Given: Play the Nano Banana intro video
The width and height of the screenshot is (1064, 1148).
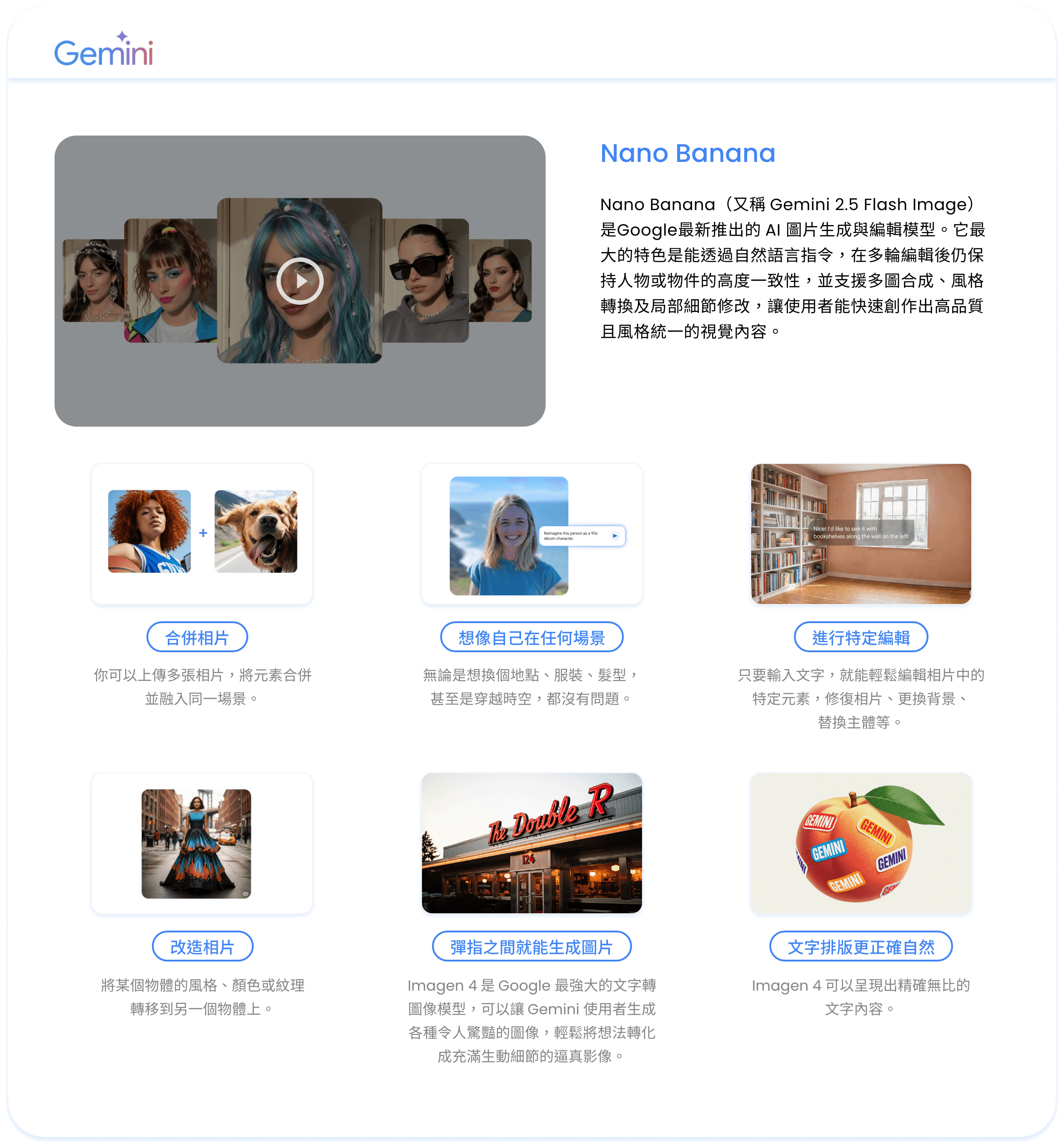Looking at the screenshot, I should click(x=299, y=281).
